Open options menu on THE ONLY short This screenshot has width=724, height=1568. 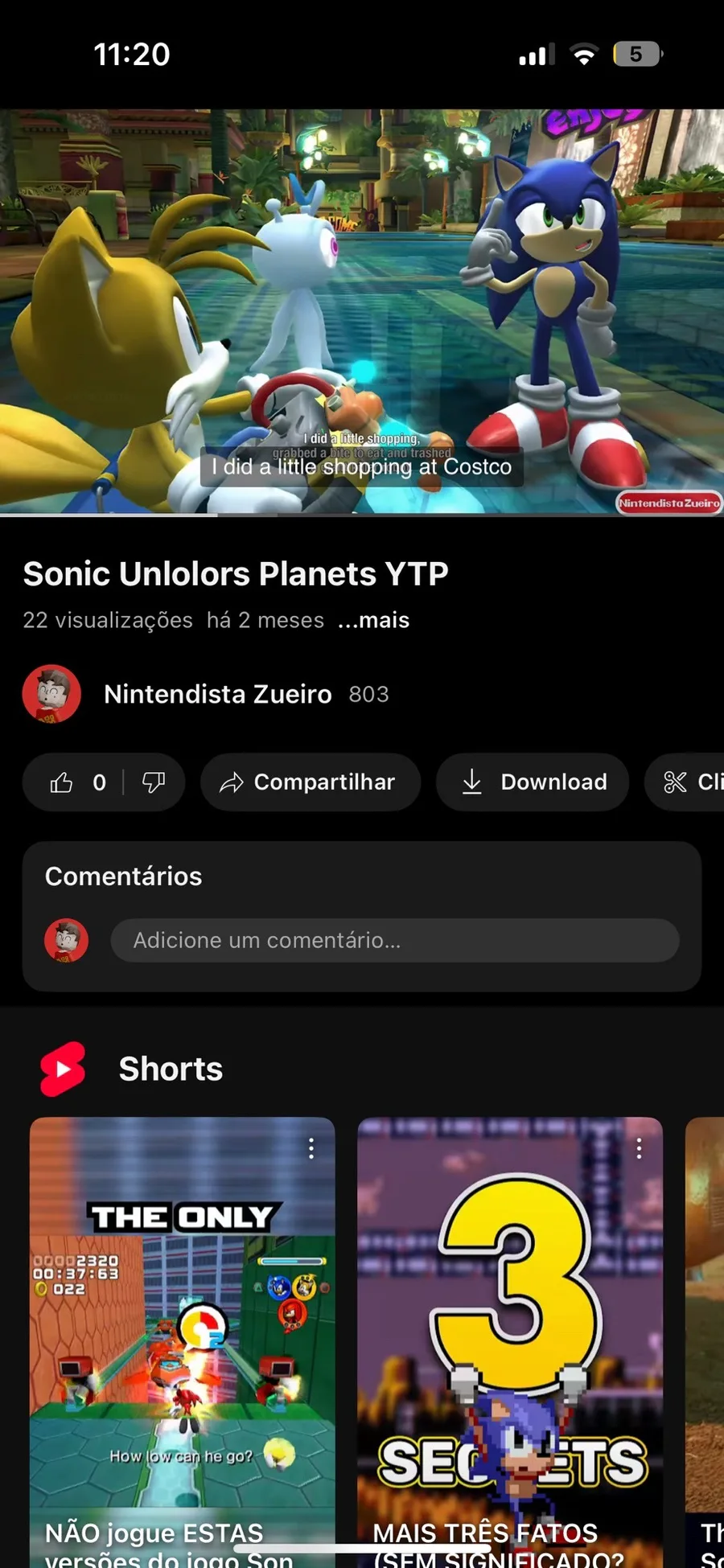[311, 1148]
